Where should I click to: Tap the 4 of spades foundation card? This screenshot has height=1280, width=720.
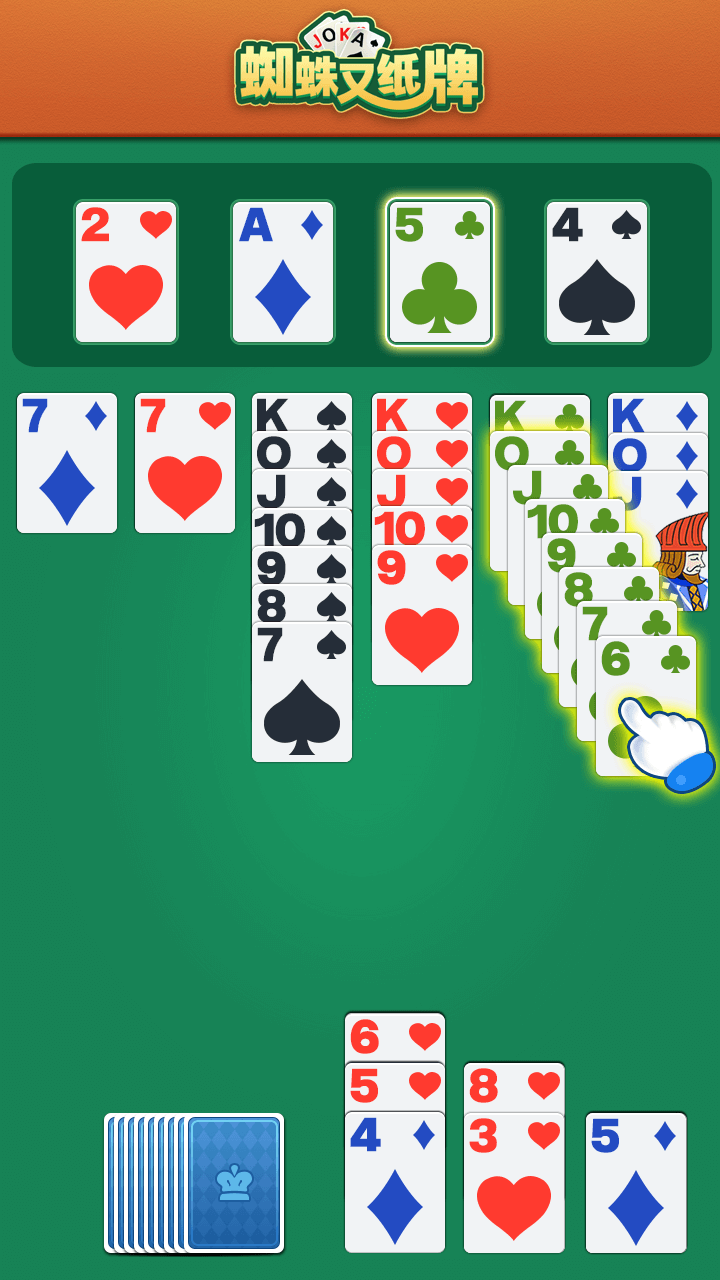click(x=597, y=272)
